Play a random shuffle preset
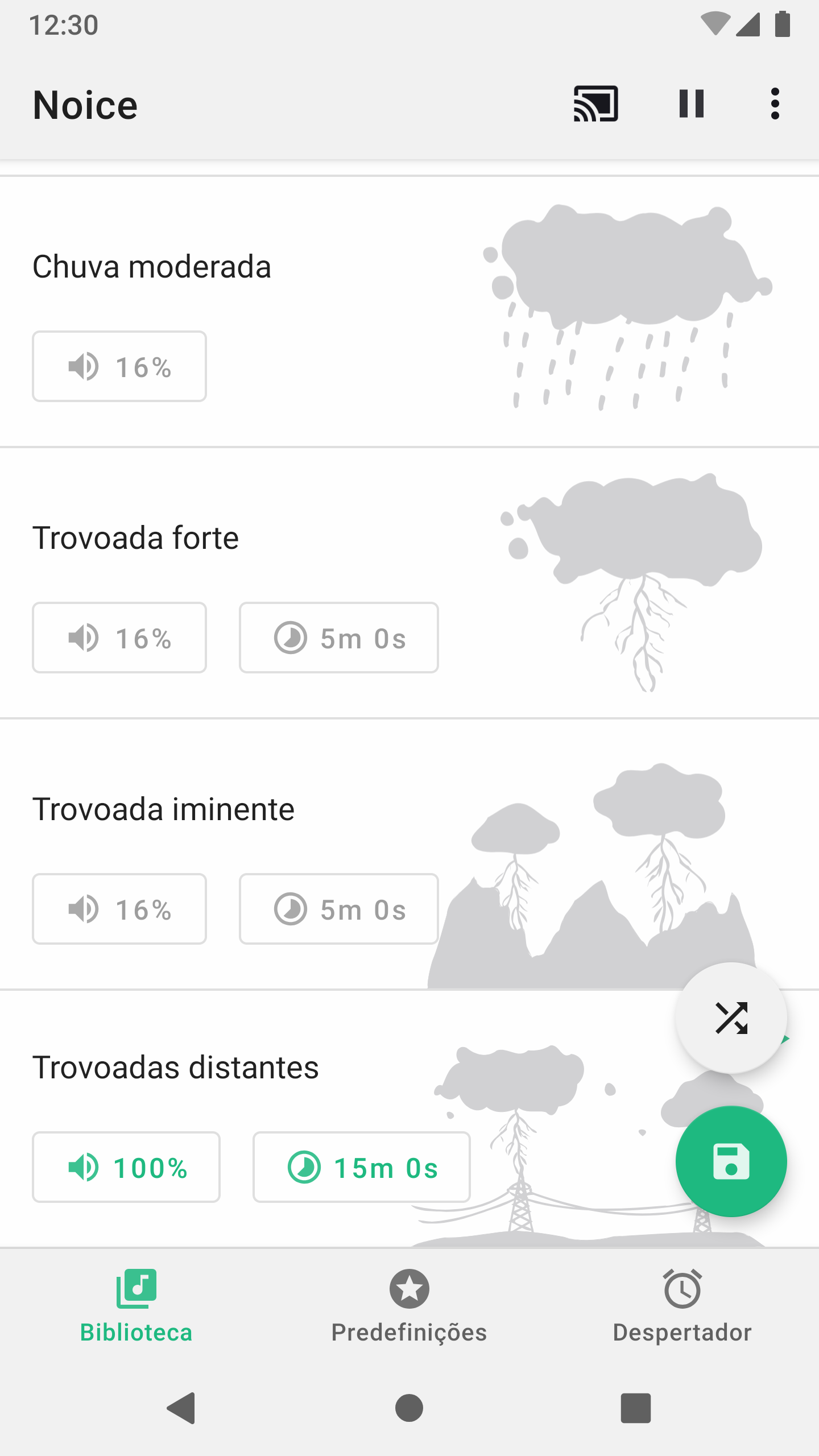The image size is (819, 1456). (x=731, y=1017)
